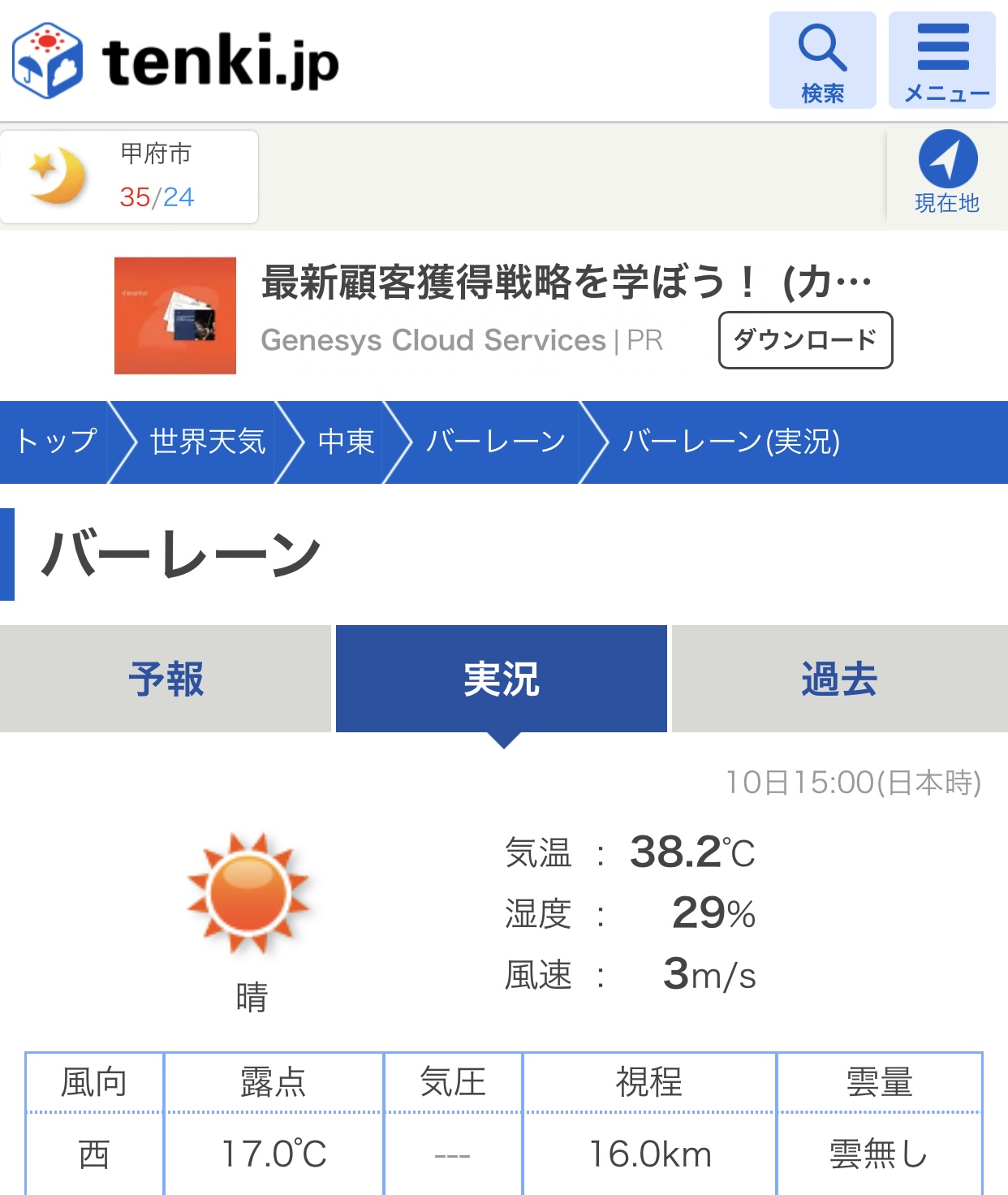This screenshot has height=1195, width=1008.
Task: Select the 実況 tab
Action: click(x=502, y=679)
